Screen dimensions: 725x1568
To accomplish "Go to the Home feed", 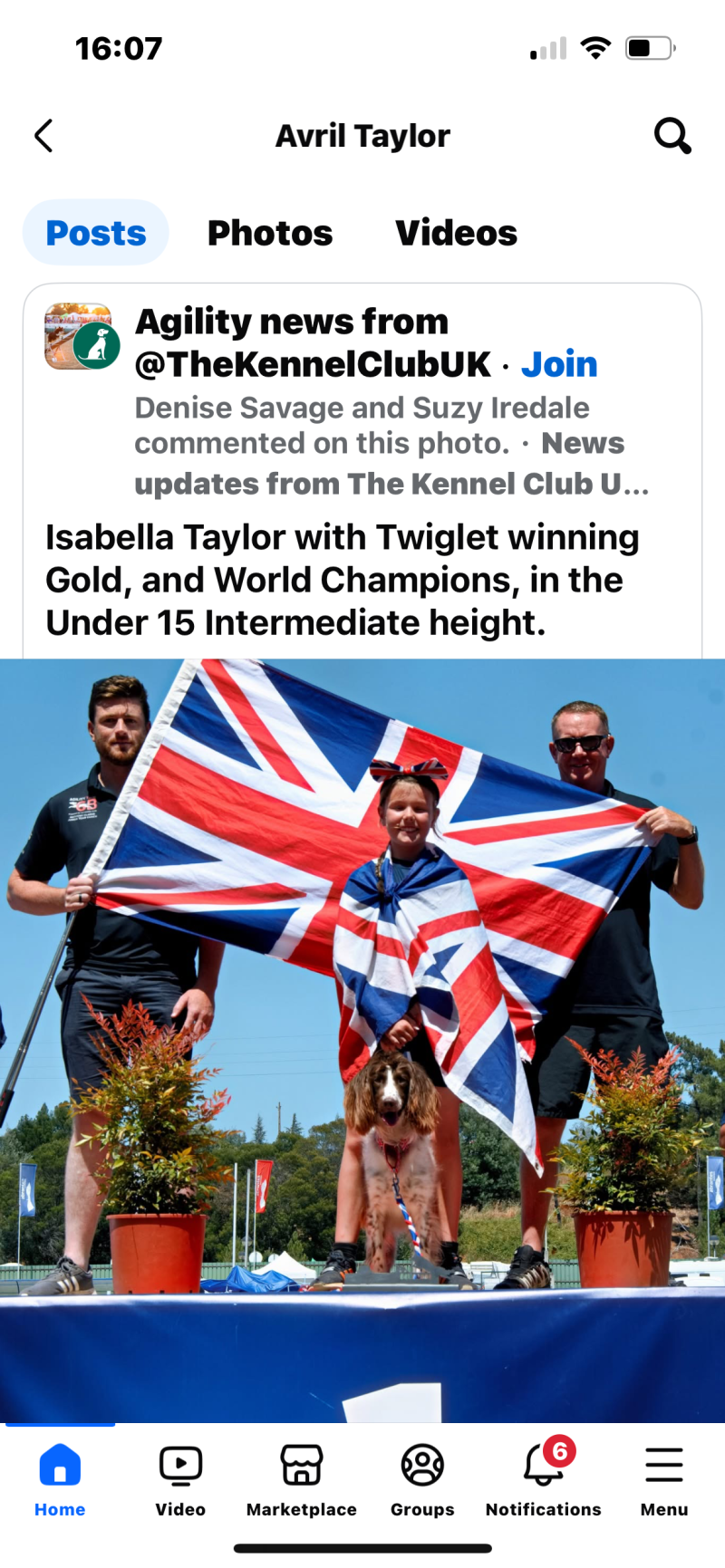I will (60, 1478).
